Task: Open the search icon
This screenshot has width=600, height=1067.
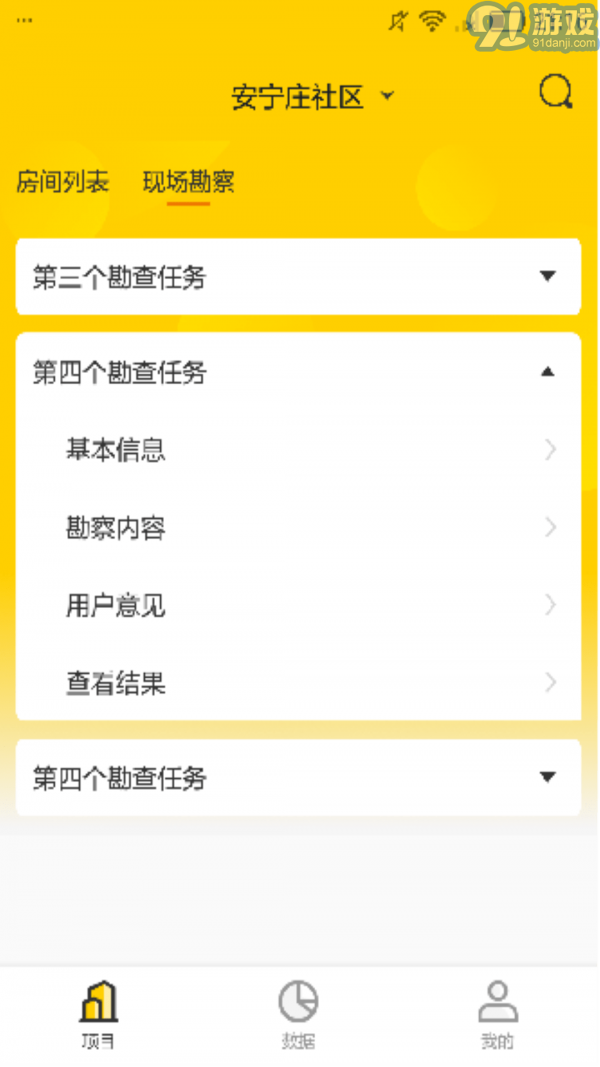Action: (556, 92)
